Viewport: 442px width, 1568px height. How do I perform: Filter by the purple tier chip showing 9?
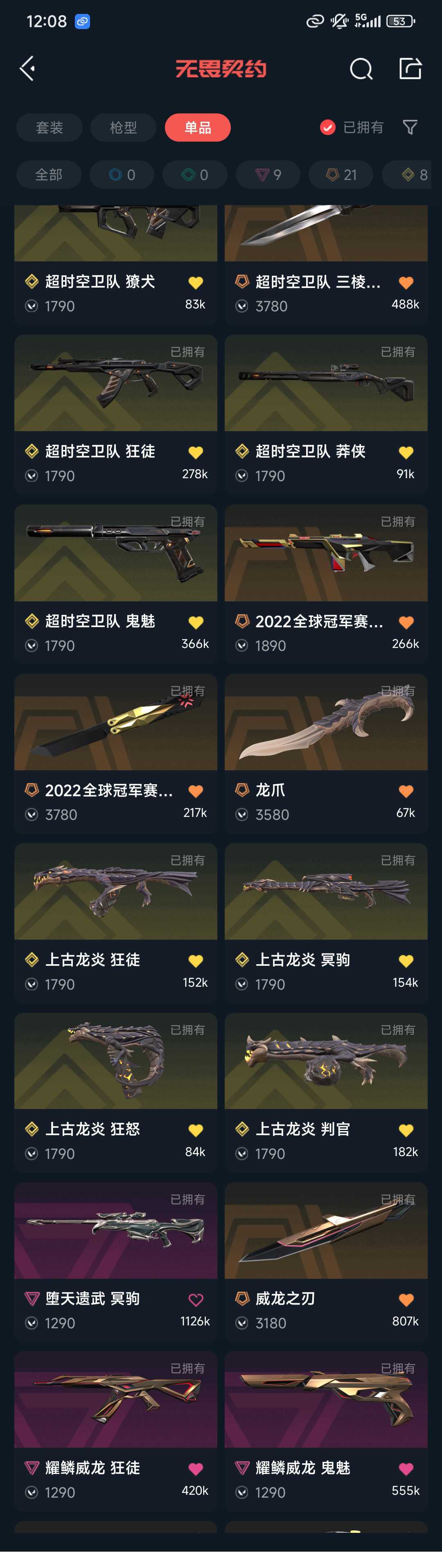(268, 175)
